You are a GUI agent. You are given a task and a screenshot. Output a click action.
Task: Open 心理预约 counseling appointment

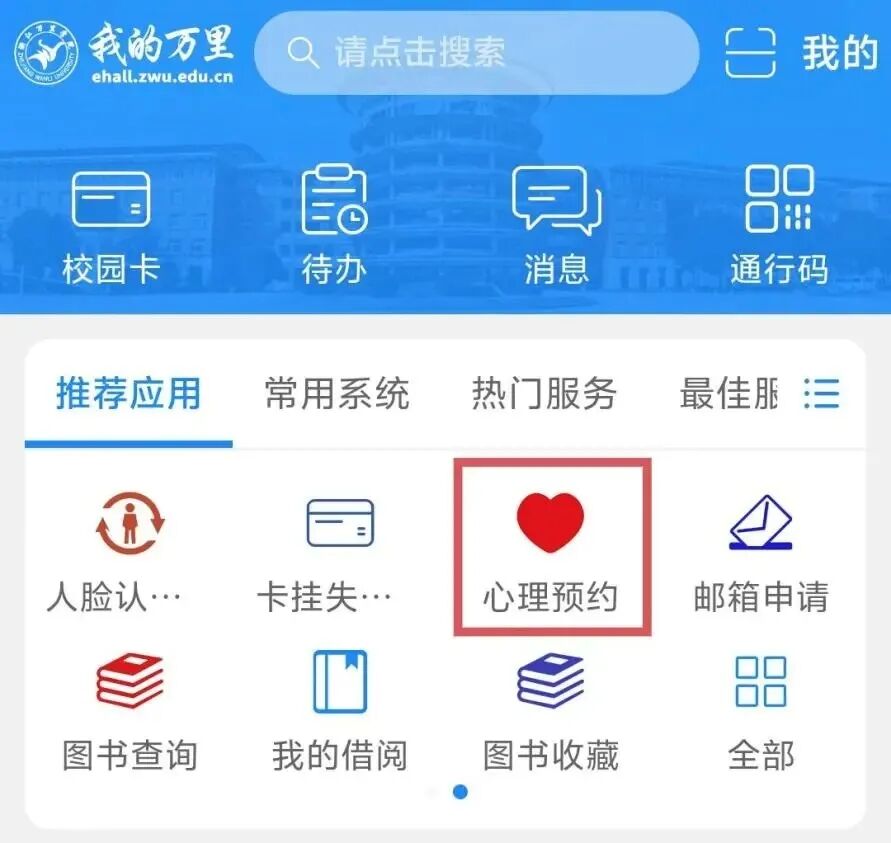pos(551,548)
